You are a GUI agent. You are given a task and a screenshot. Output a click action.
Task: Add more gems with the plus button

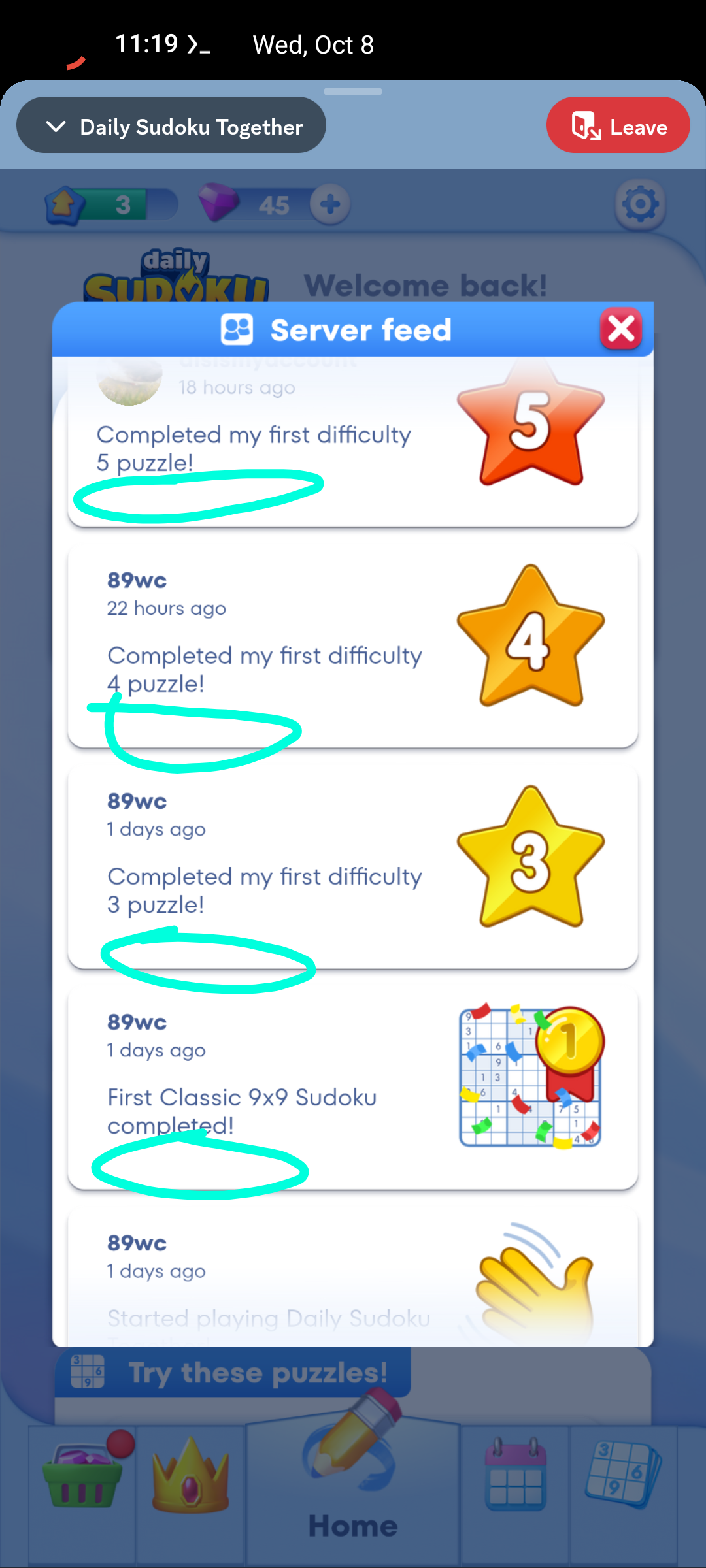click(x=330, y=204)
